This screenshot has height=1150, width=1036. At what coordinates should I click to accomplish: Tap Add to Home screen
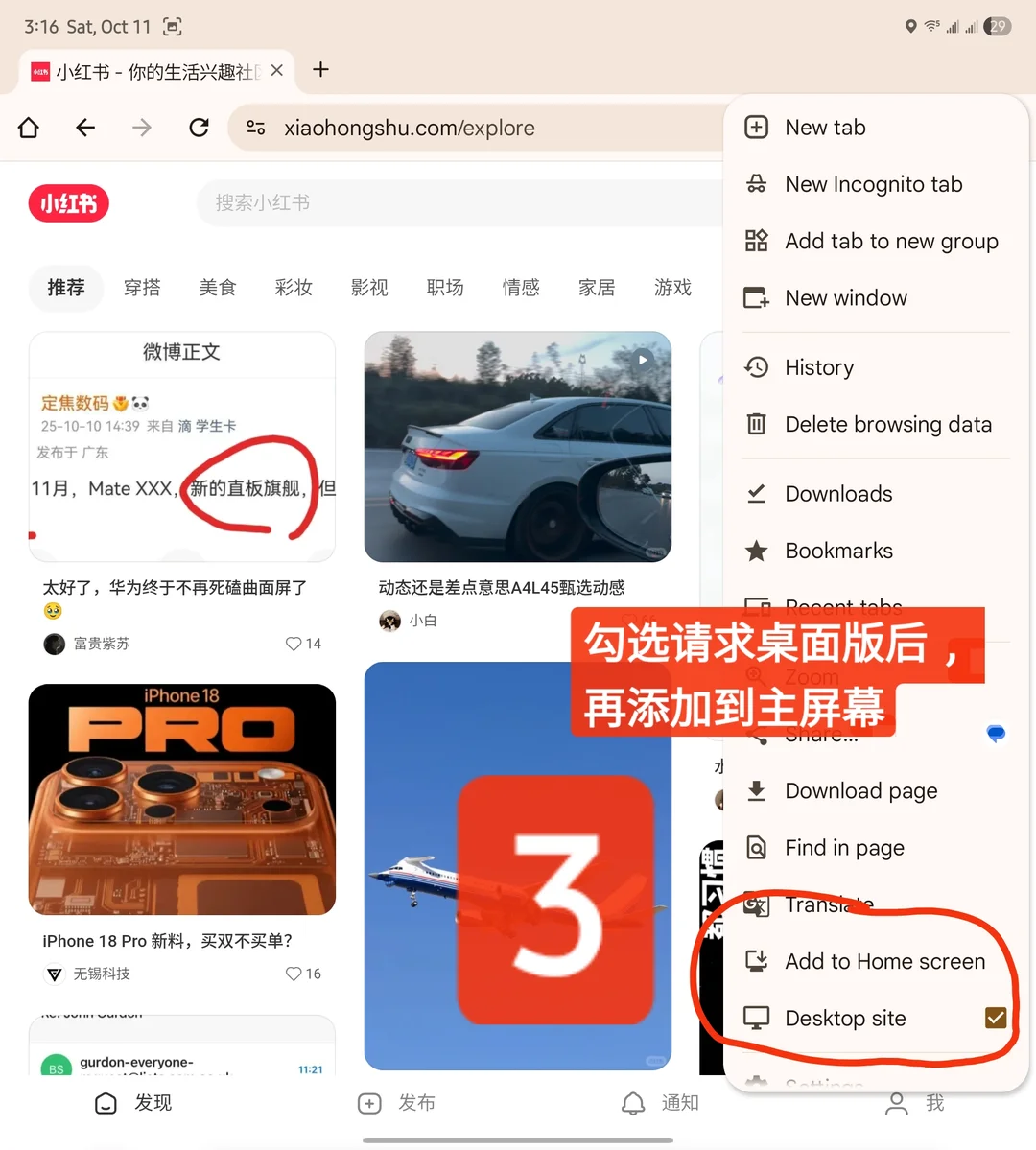click(x=883, y=961)
